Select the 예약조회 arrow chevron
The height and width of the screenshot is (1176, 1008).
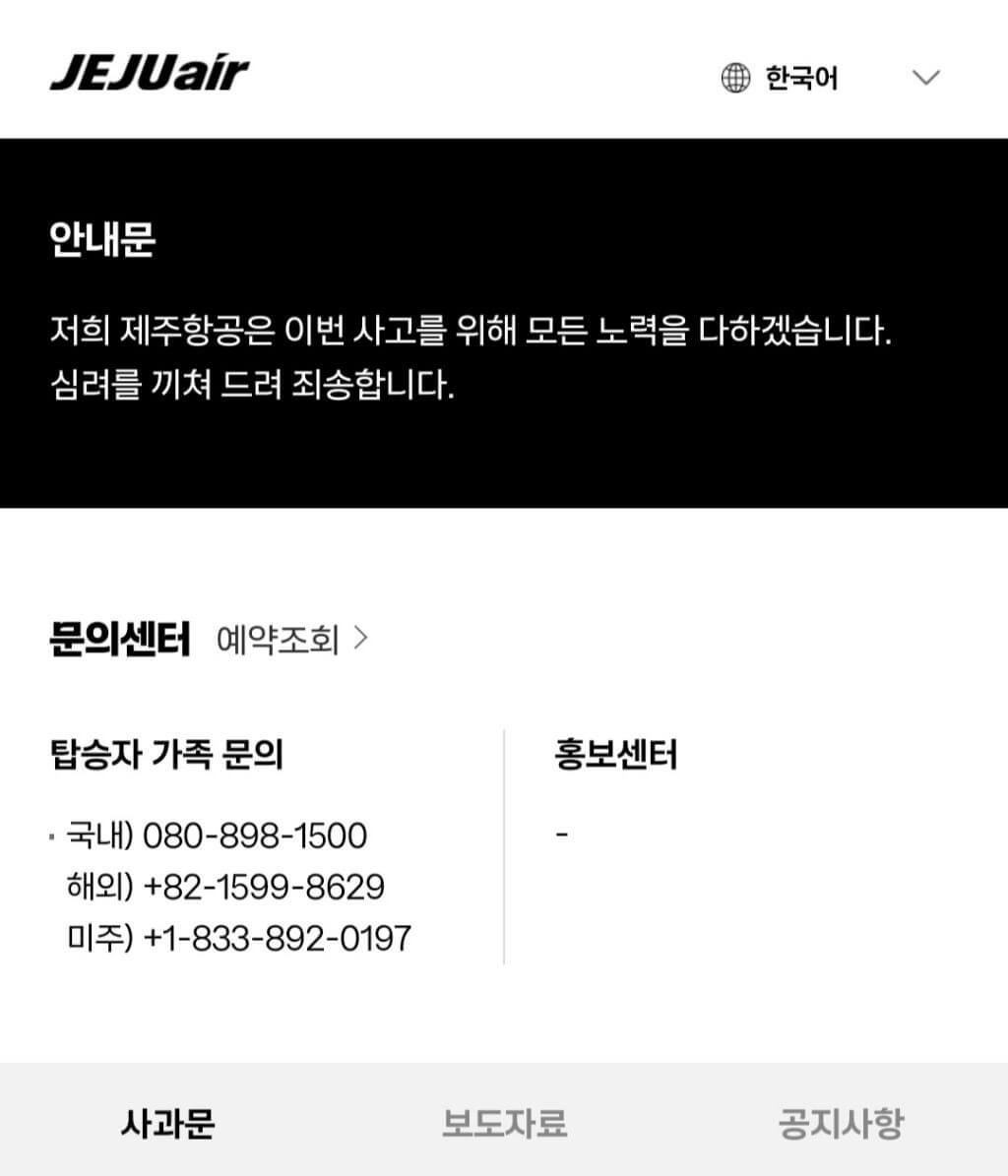tap(363, 638)
